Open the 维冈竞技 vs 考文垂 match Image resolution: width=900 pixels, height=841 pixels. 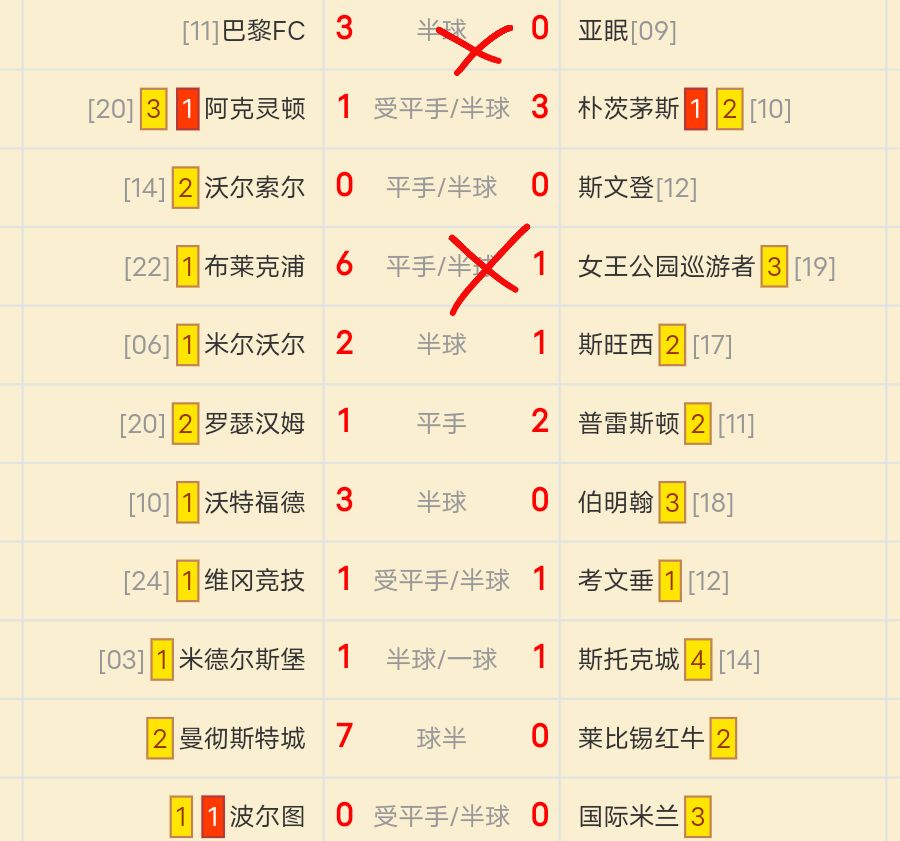tap(441, 580)
